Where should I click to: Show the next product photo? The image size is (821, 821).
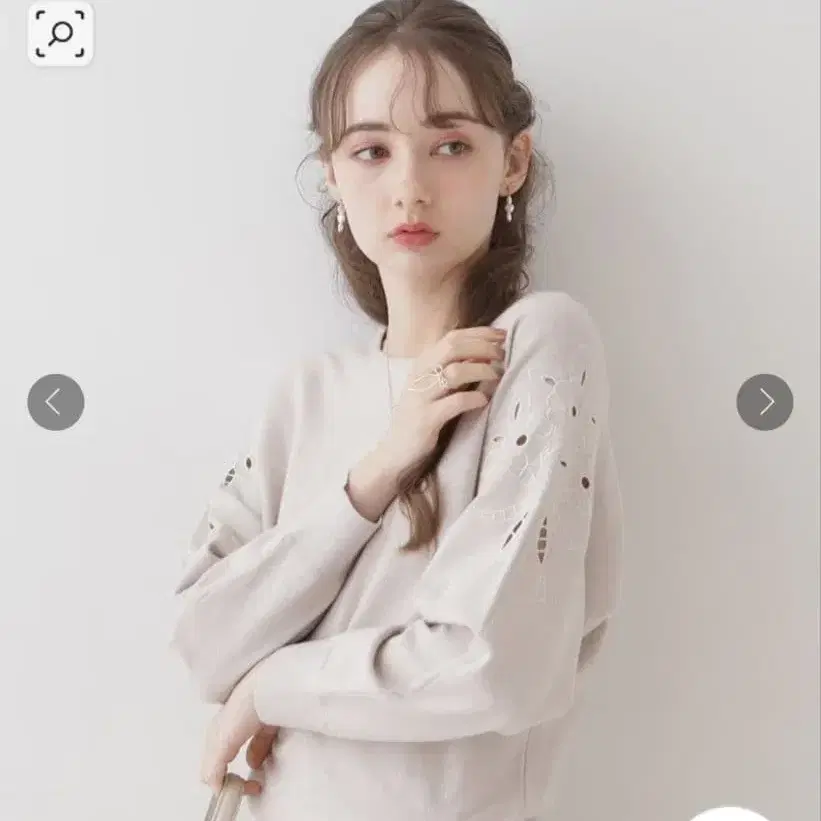pyautogui.click(x=764, y=402)
